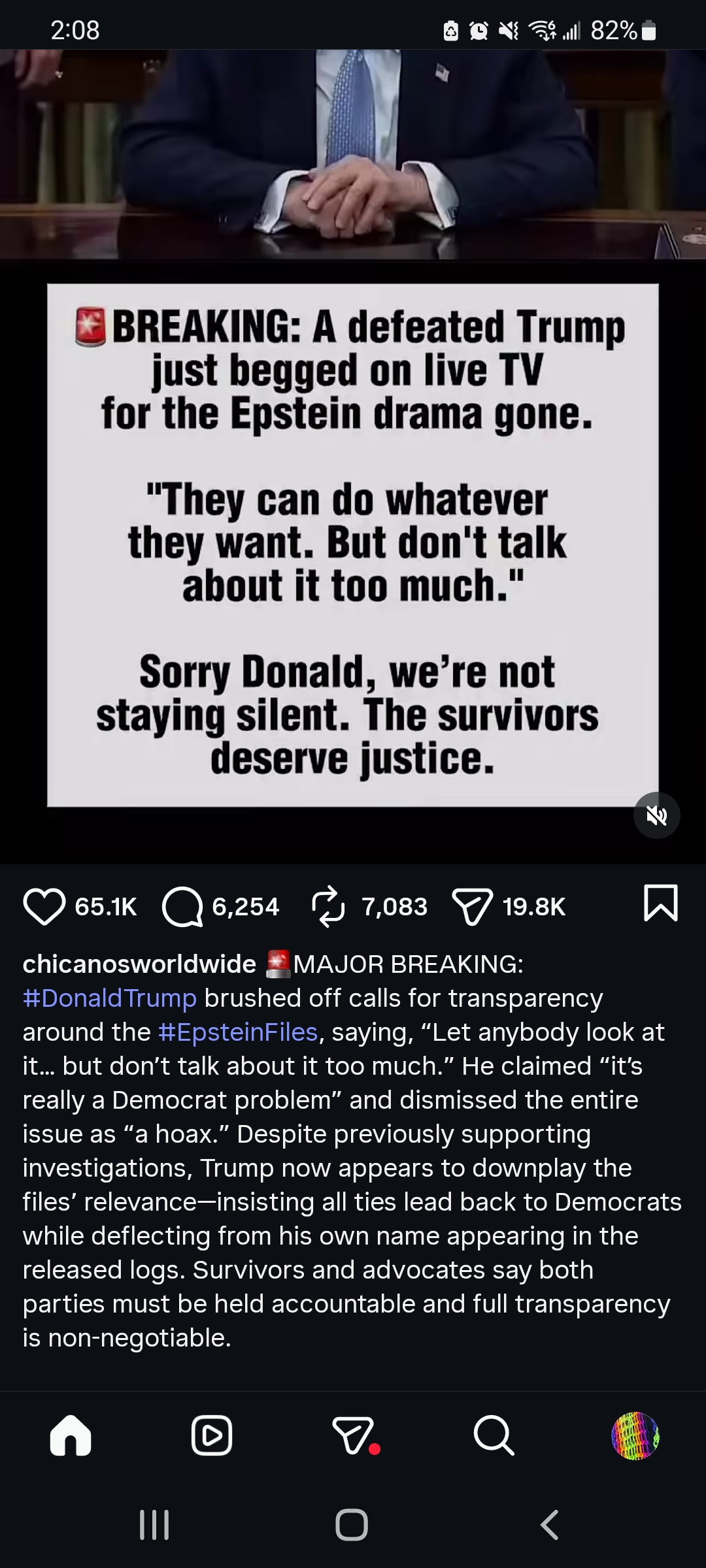Bookmark this post
This screenshot has width=706, height=1568.
(660, 903)
